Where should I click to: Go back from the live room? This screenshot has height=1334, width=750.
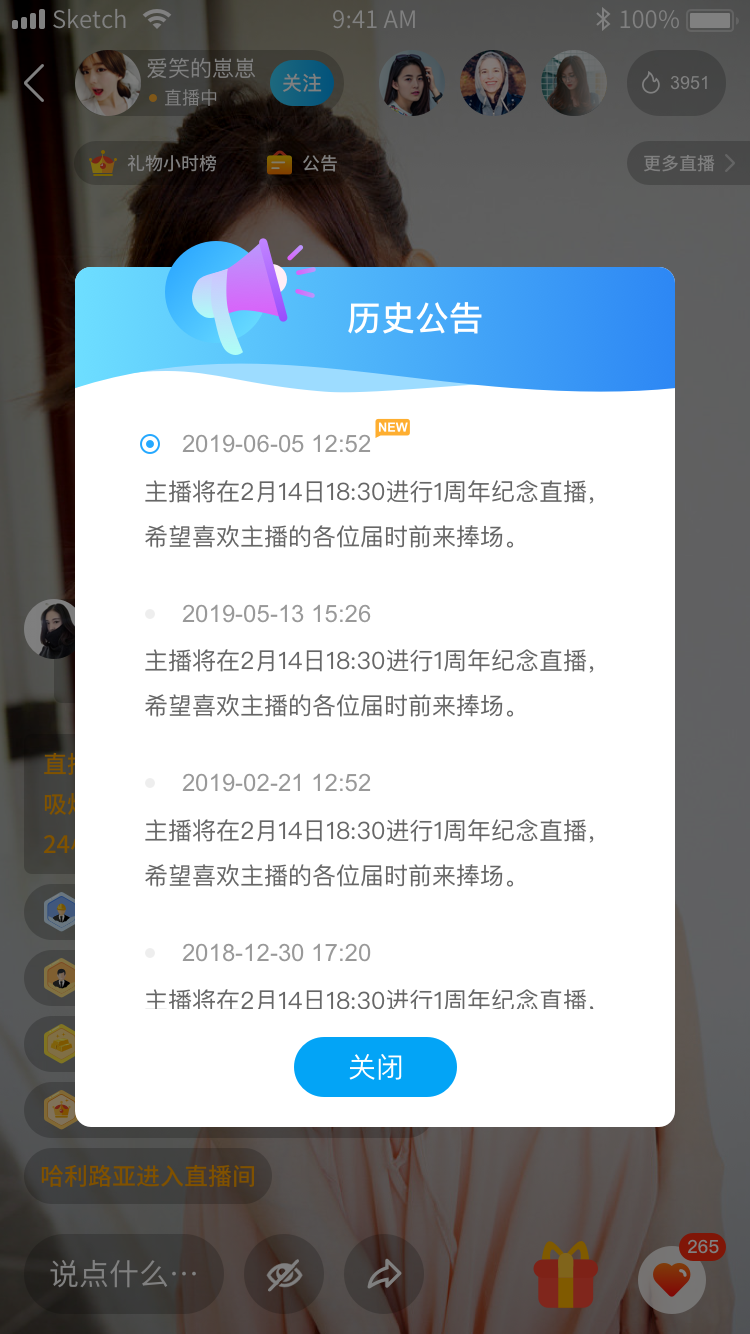click(x=34, y=83)
